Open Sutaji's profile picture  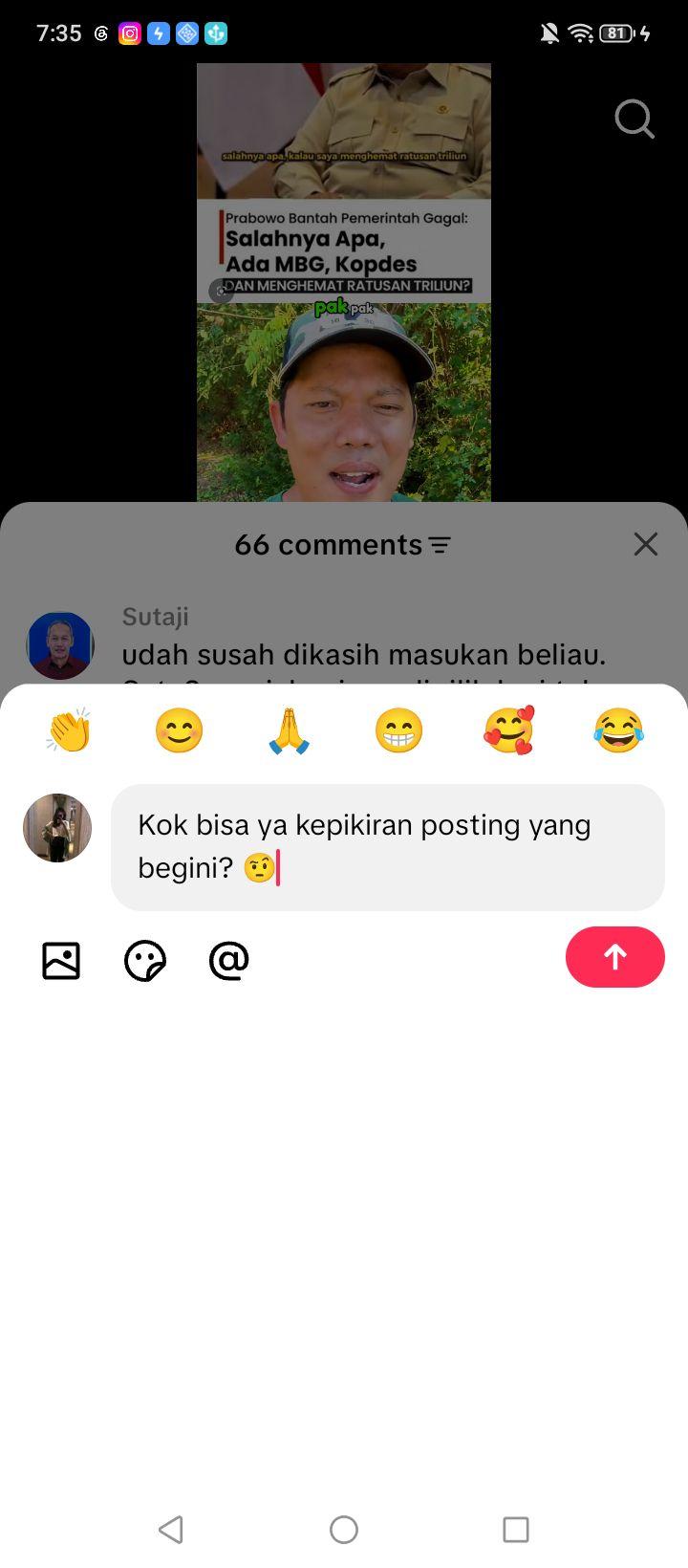coord(60,646)
